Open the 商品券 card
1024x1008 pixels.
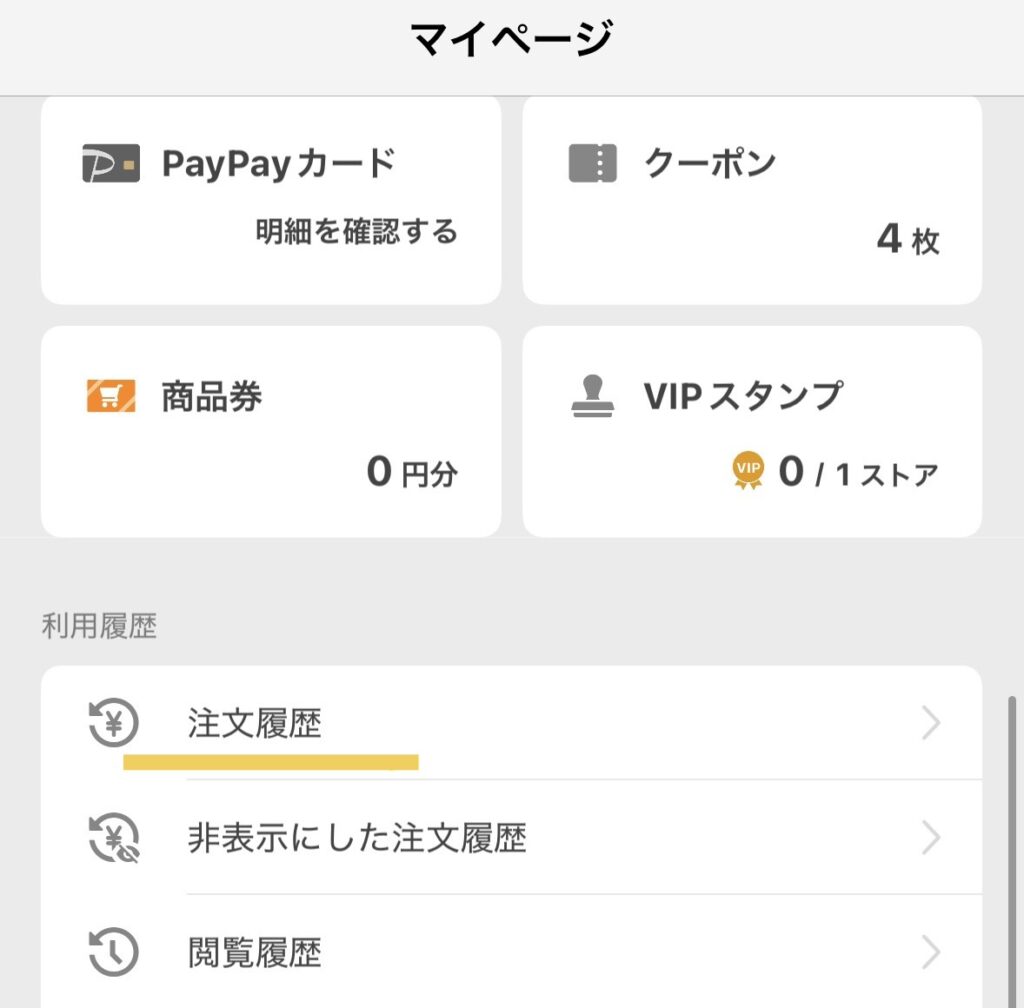pos(270,432)
